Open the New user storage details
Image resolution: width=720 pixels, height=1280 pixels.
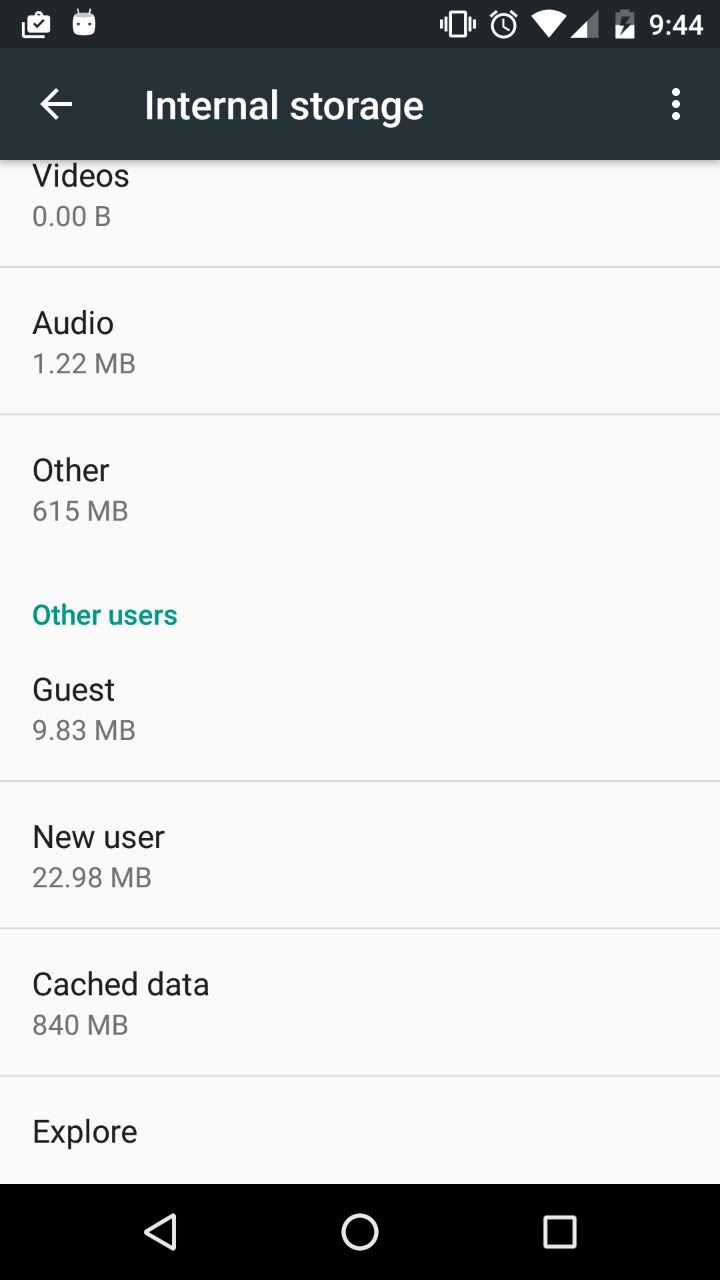360,855
